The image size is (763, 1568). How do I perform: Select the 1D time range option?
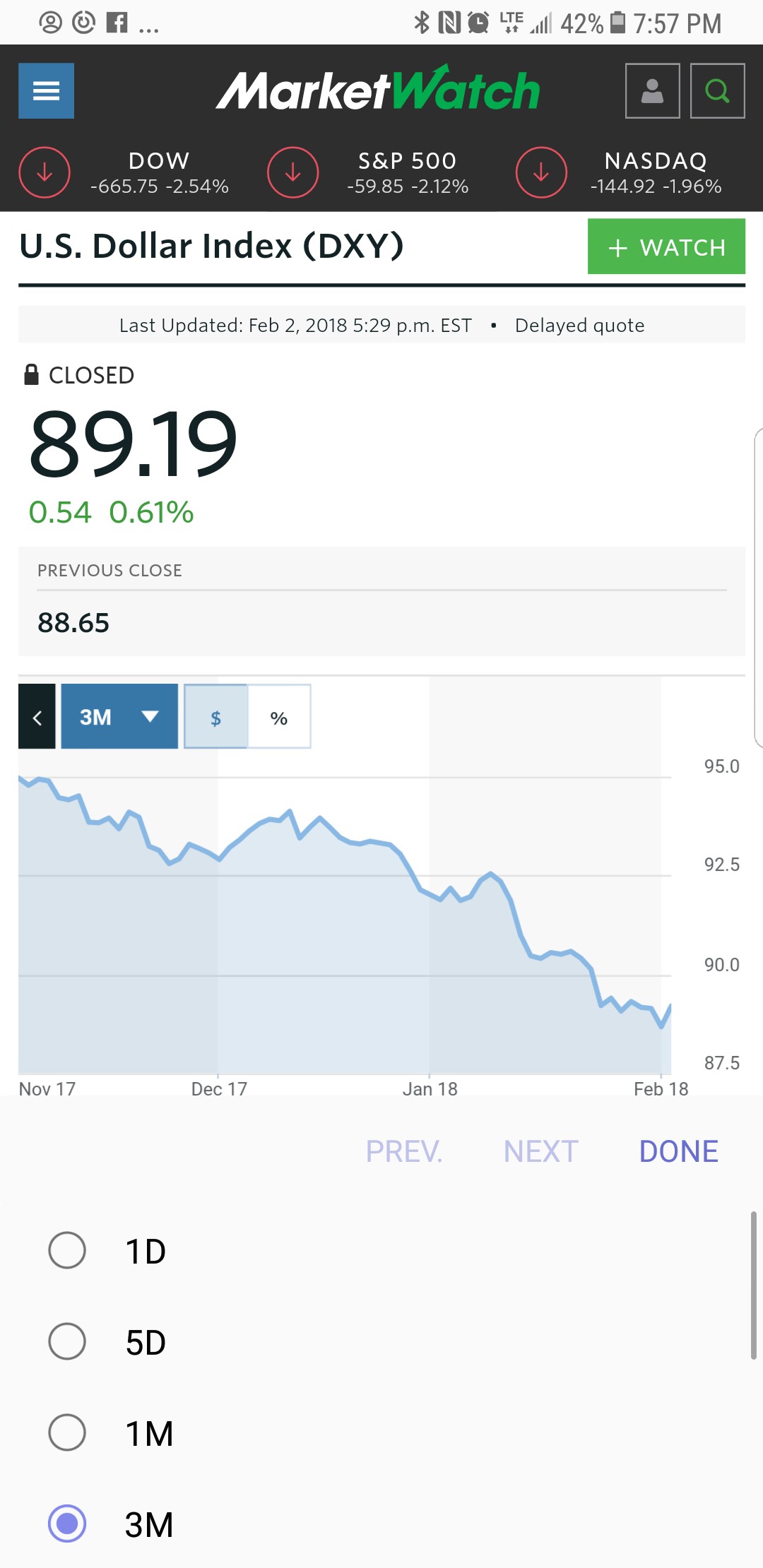[381, 1251]
